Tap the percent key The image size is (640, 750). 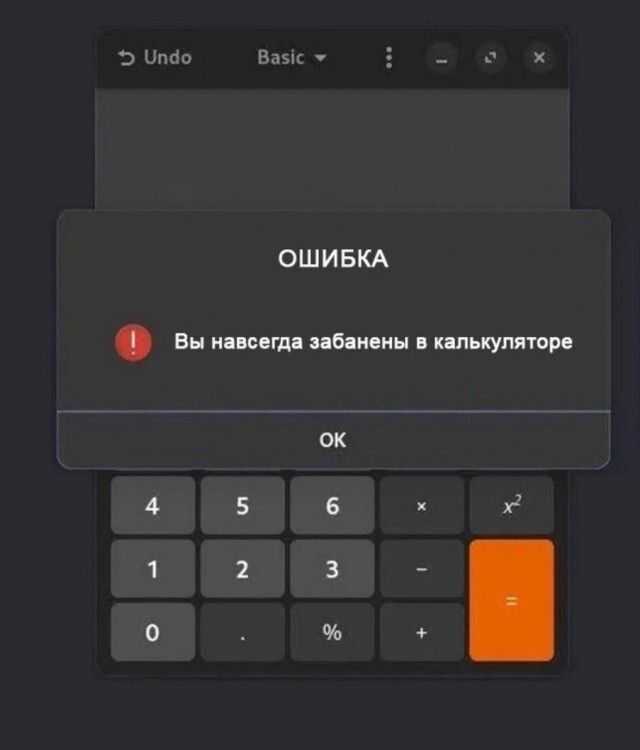(x=332, y=632)
